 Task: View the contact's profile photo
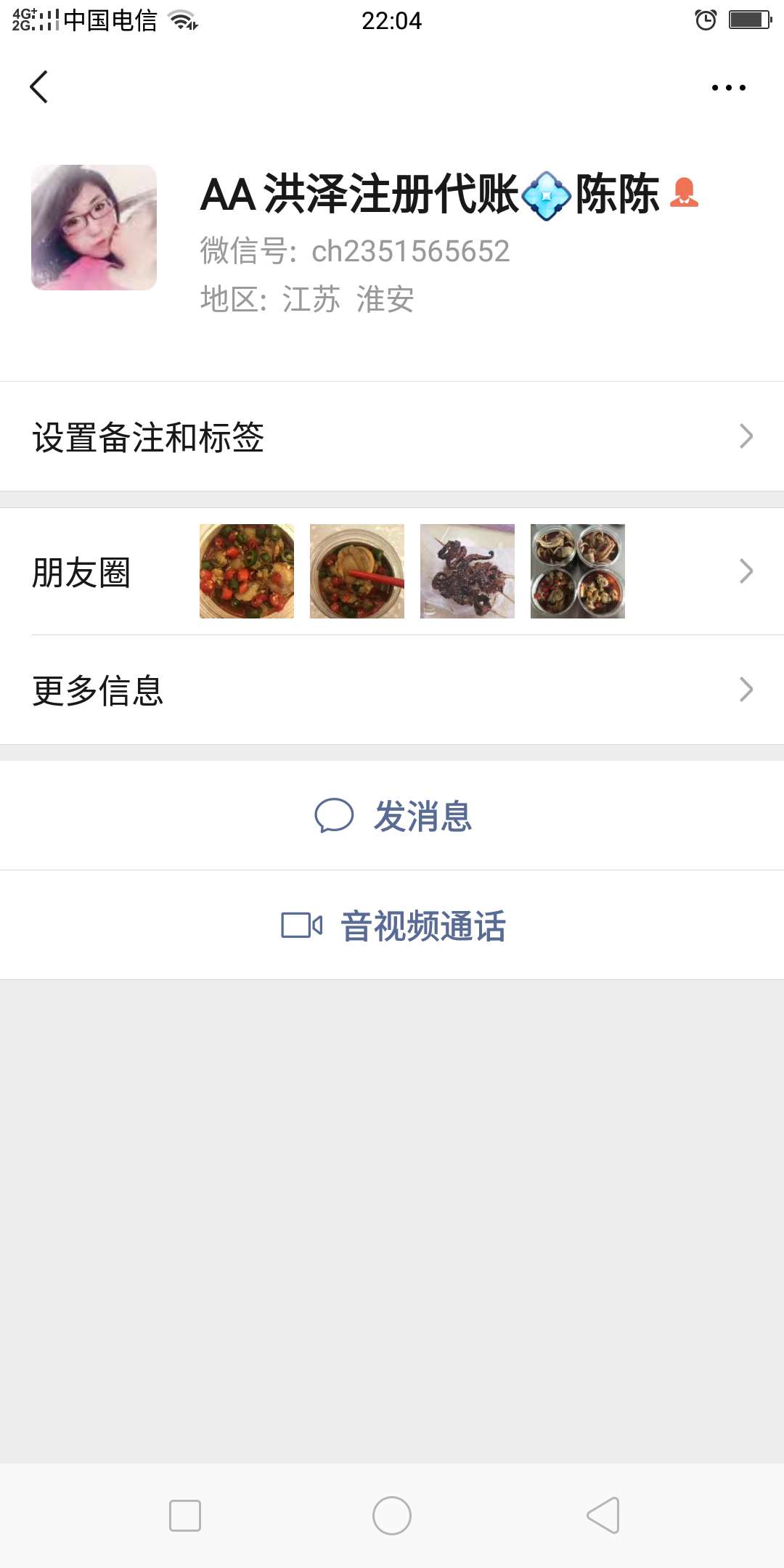pos(94,227)
